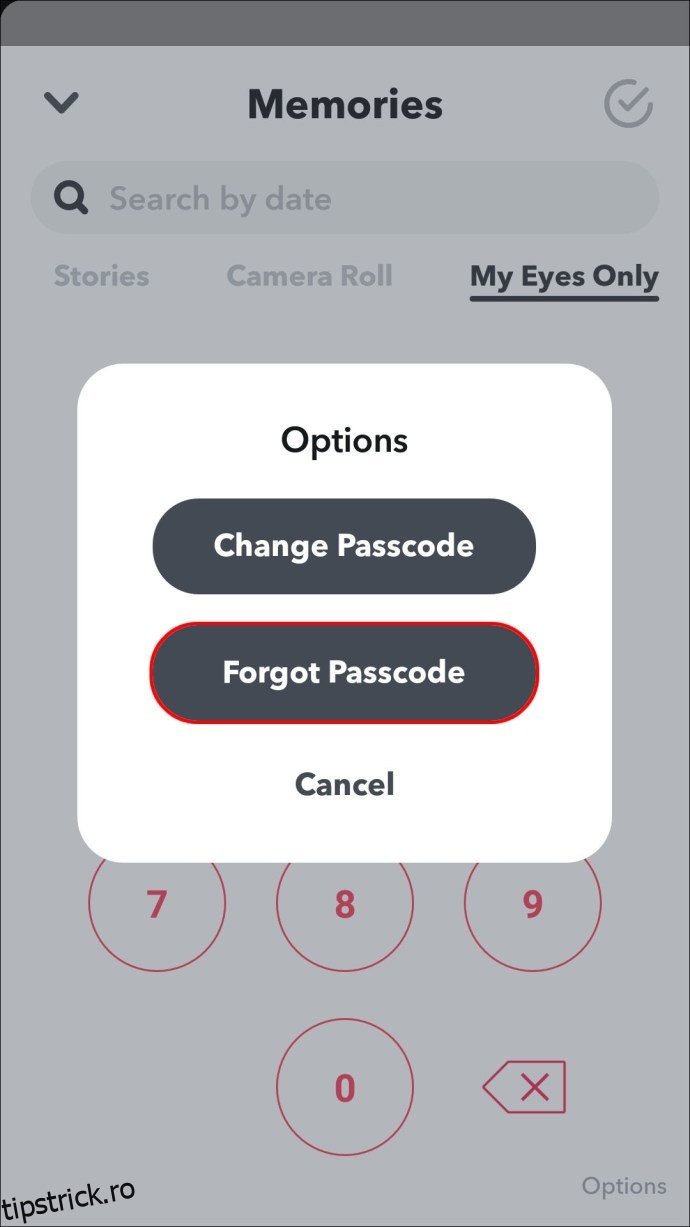
Task: Tap the Change Passcode button
Action: click(x=344, y=546)
